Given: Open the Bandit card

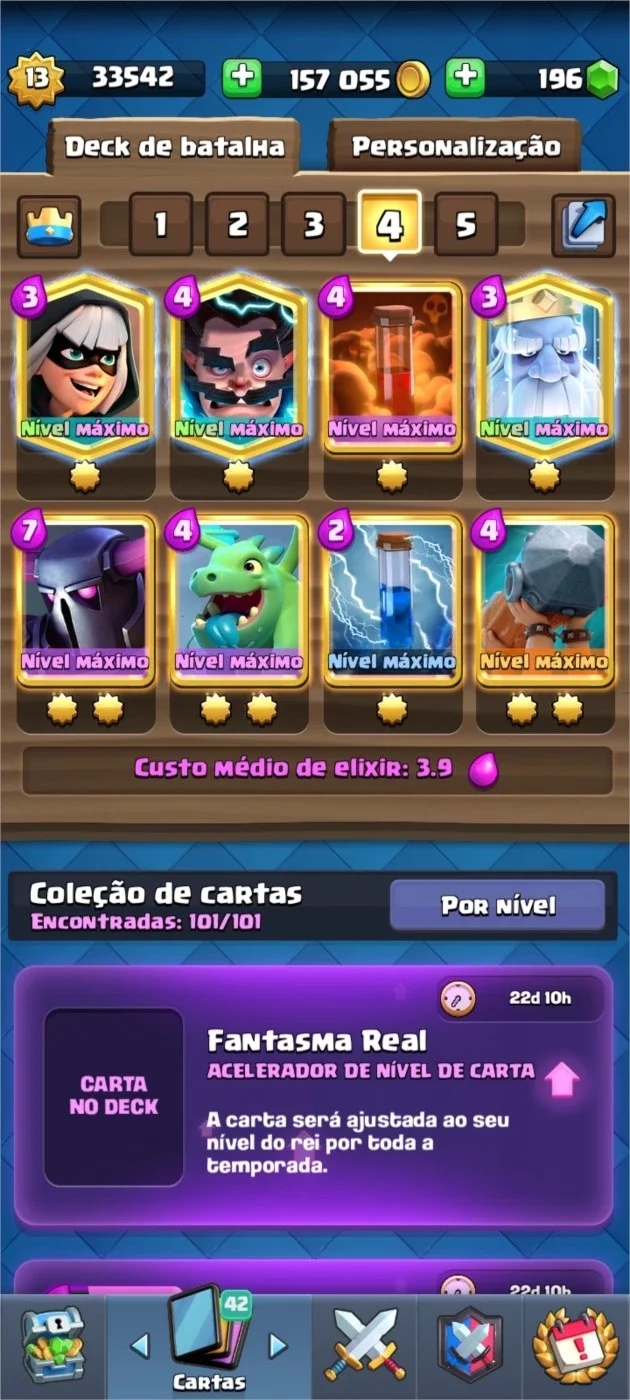Looking at the screenshot, I should (84, 366).
